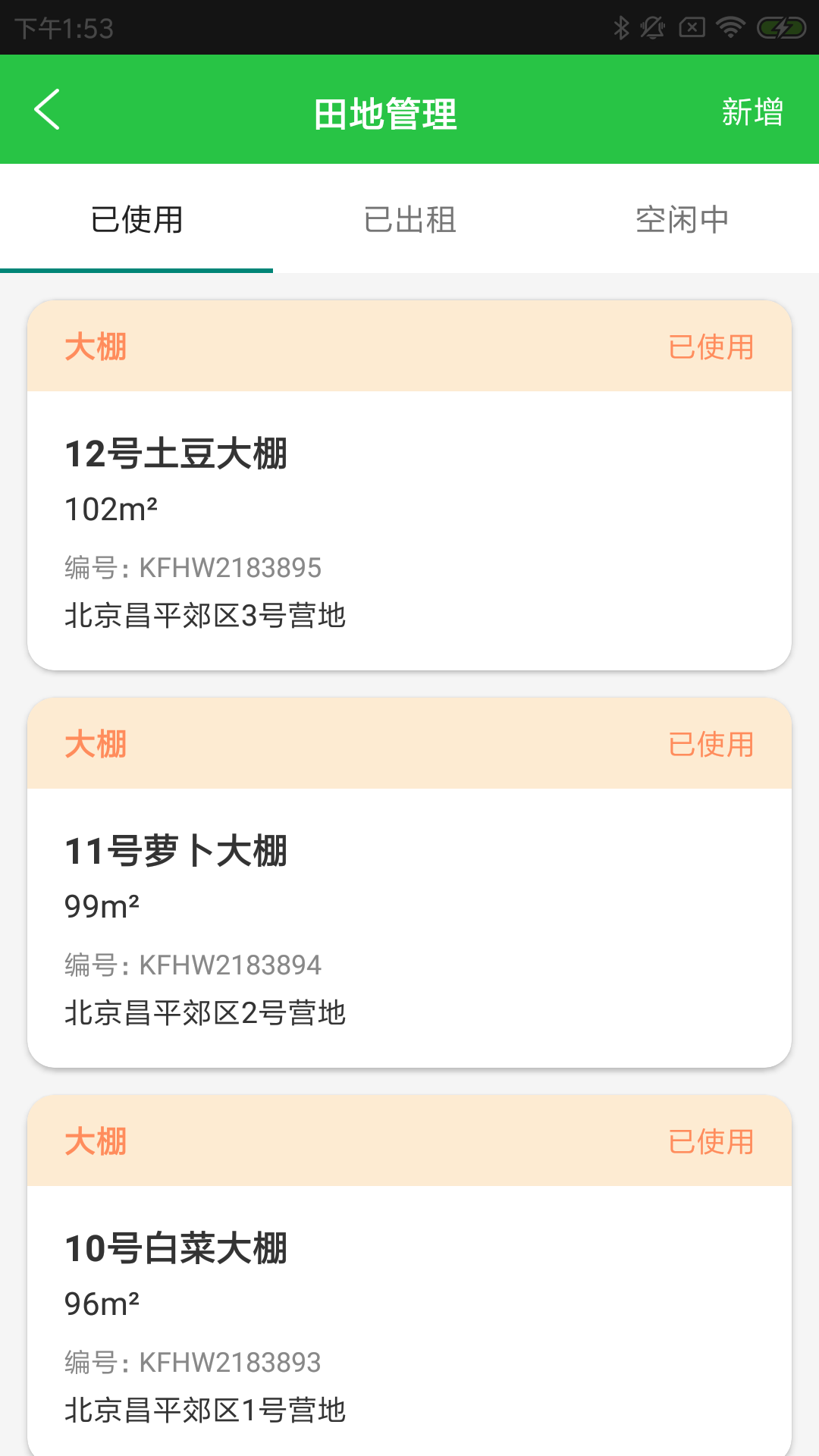Tap the 大棚 label on the second card
Screen dimensions: 819x1456
click(x=94, y=745)
